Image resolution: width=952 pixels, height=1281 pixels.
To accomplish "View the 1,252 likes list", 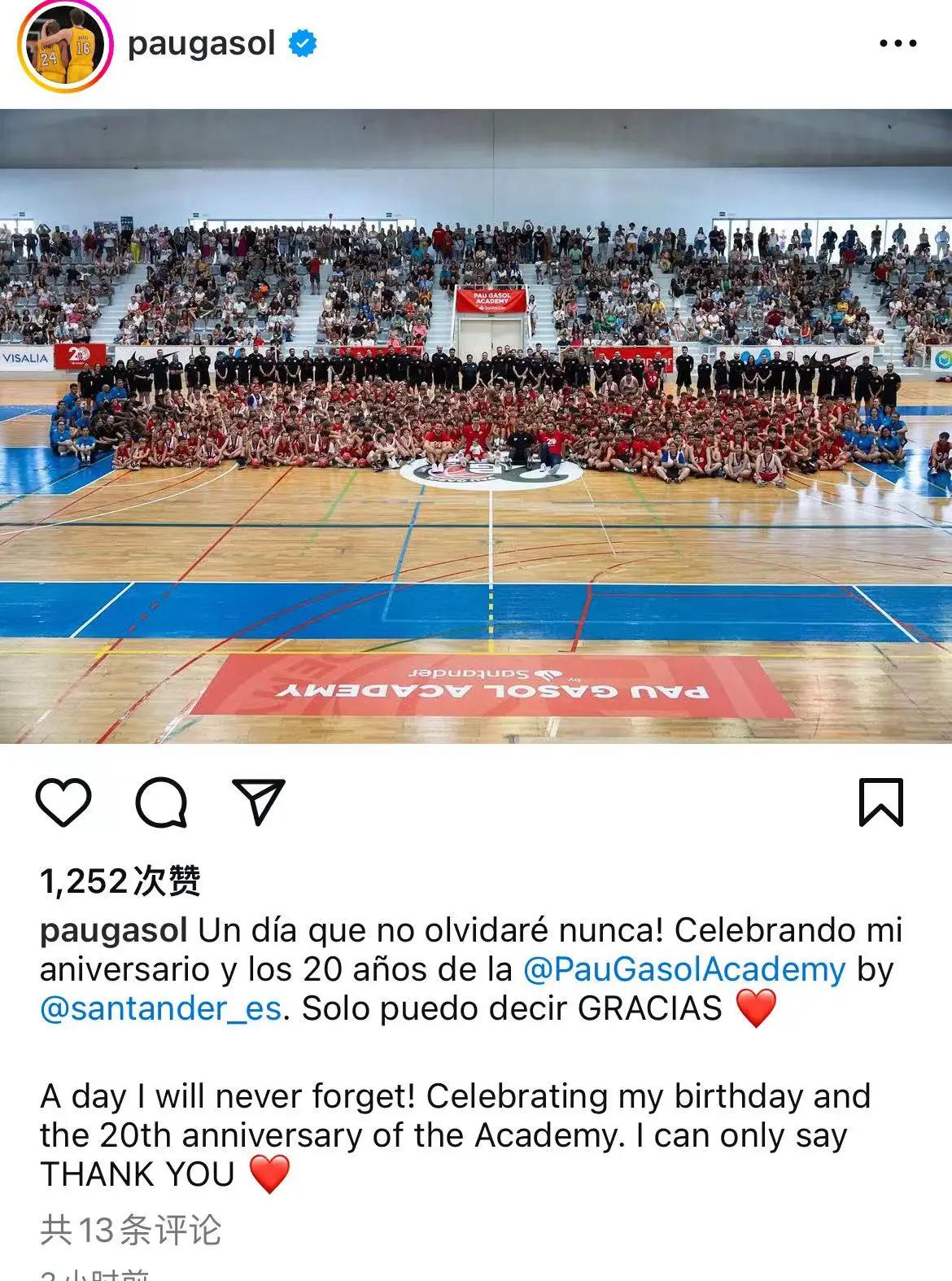I will (x=120, y=881).
